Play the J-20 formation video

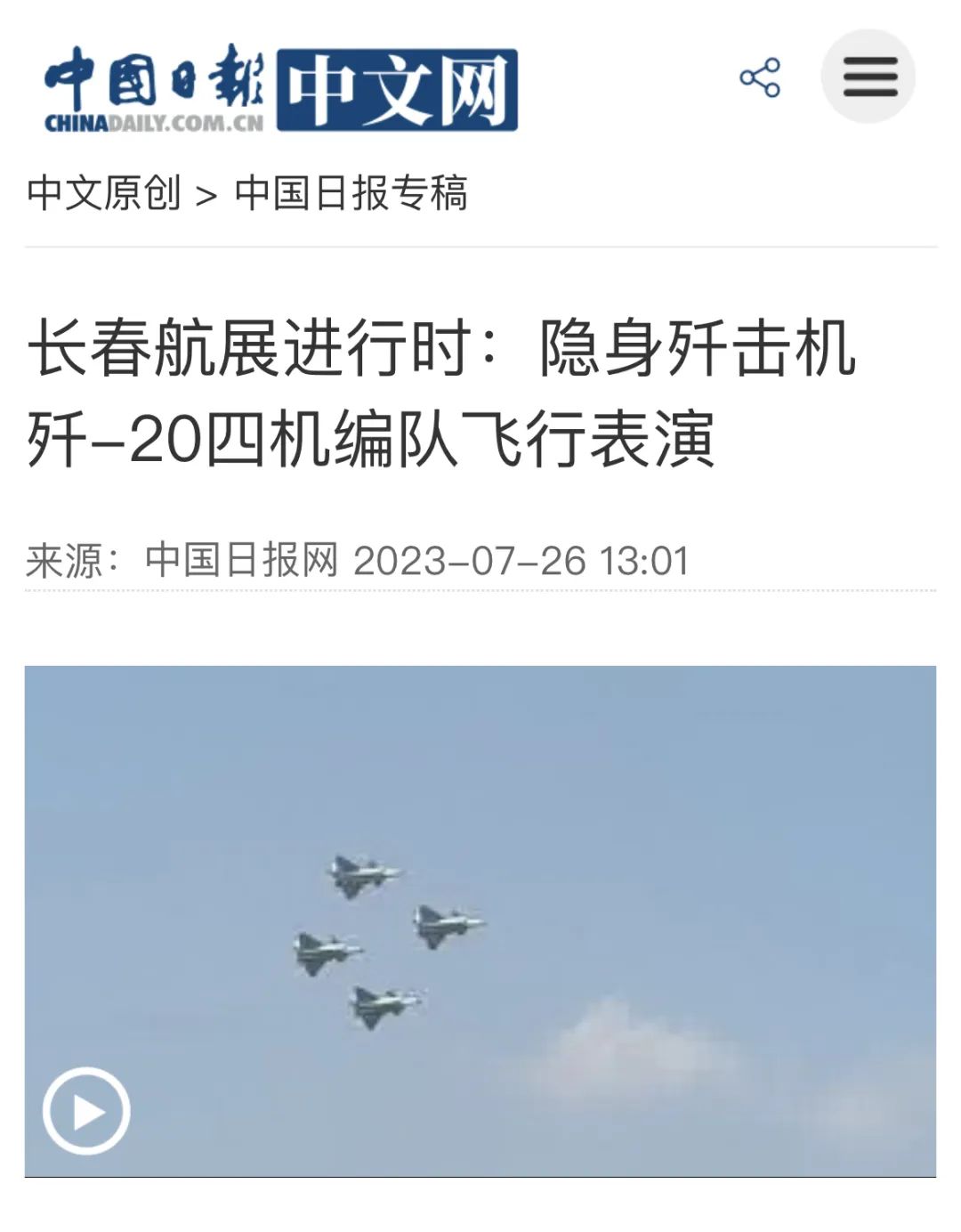86,1111
